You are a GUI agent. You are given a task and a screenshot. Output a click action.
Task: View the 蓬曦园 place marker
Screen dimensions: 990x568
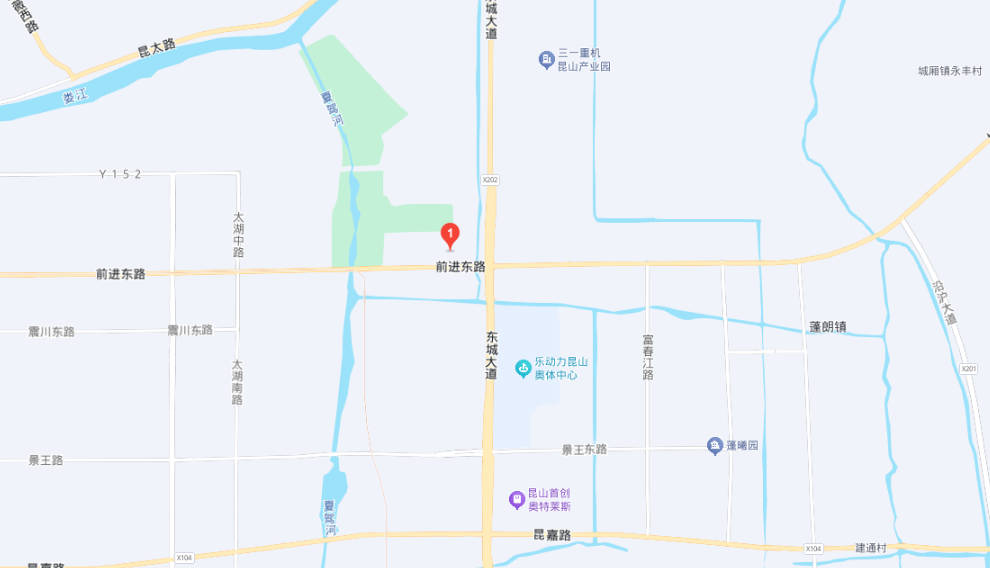(x=714, y=445)
